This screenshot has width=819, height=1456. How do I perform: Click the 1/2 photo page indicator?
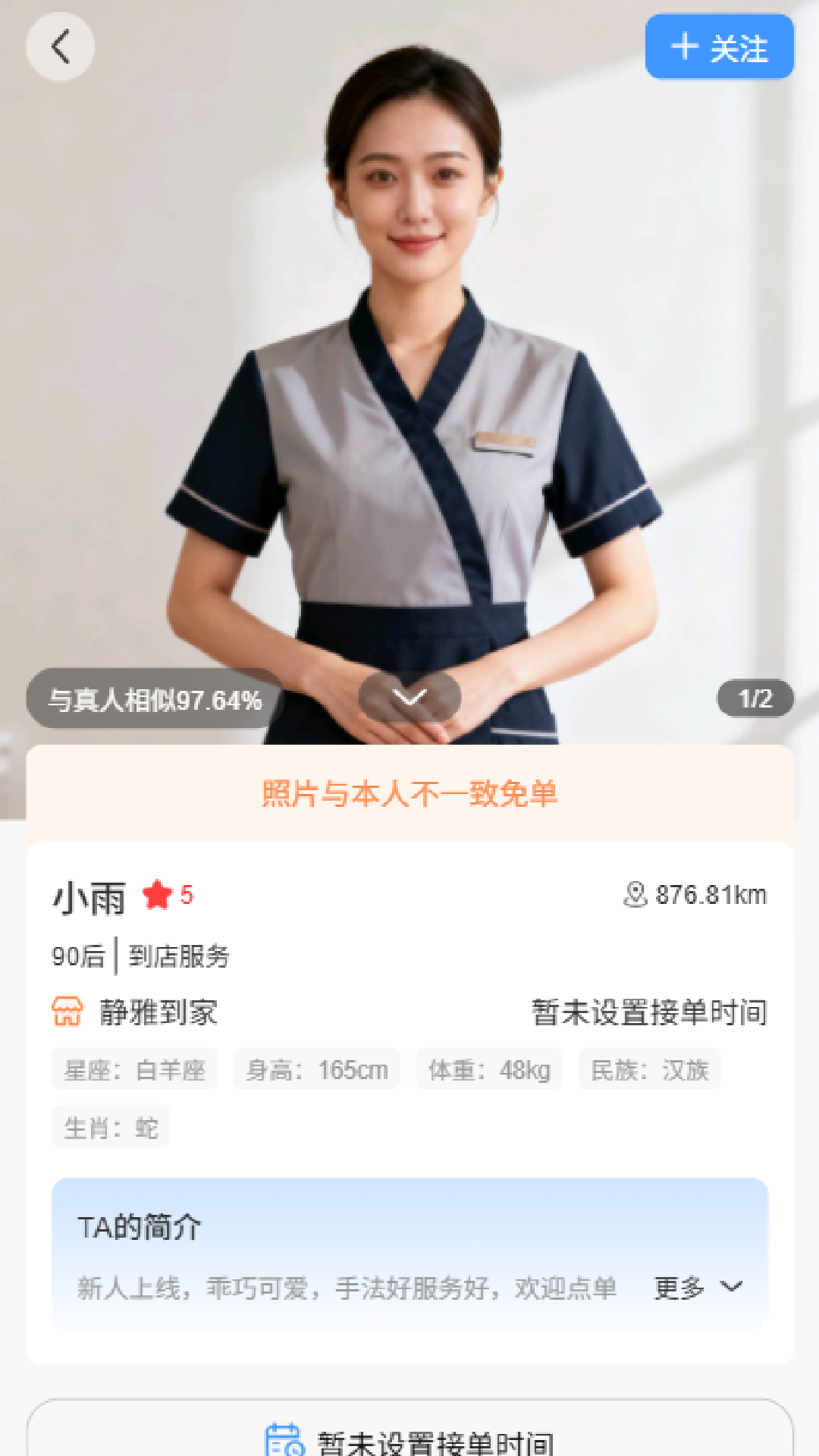click(754, 698)
